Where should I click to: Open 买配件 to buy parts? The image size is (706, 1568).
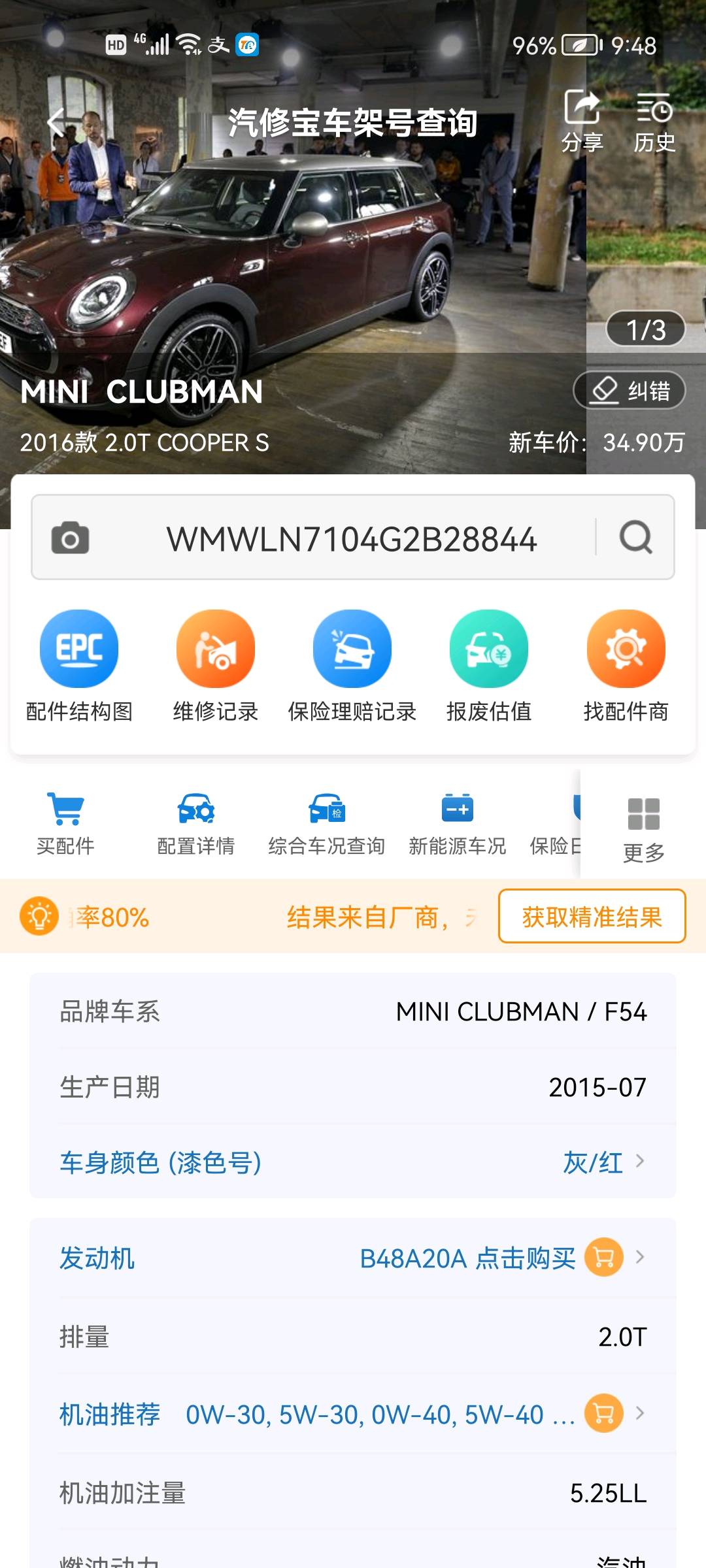click(x=65, y=823)
